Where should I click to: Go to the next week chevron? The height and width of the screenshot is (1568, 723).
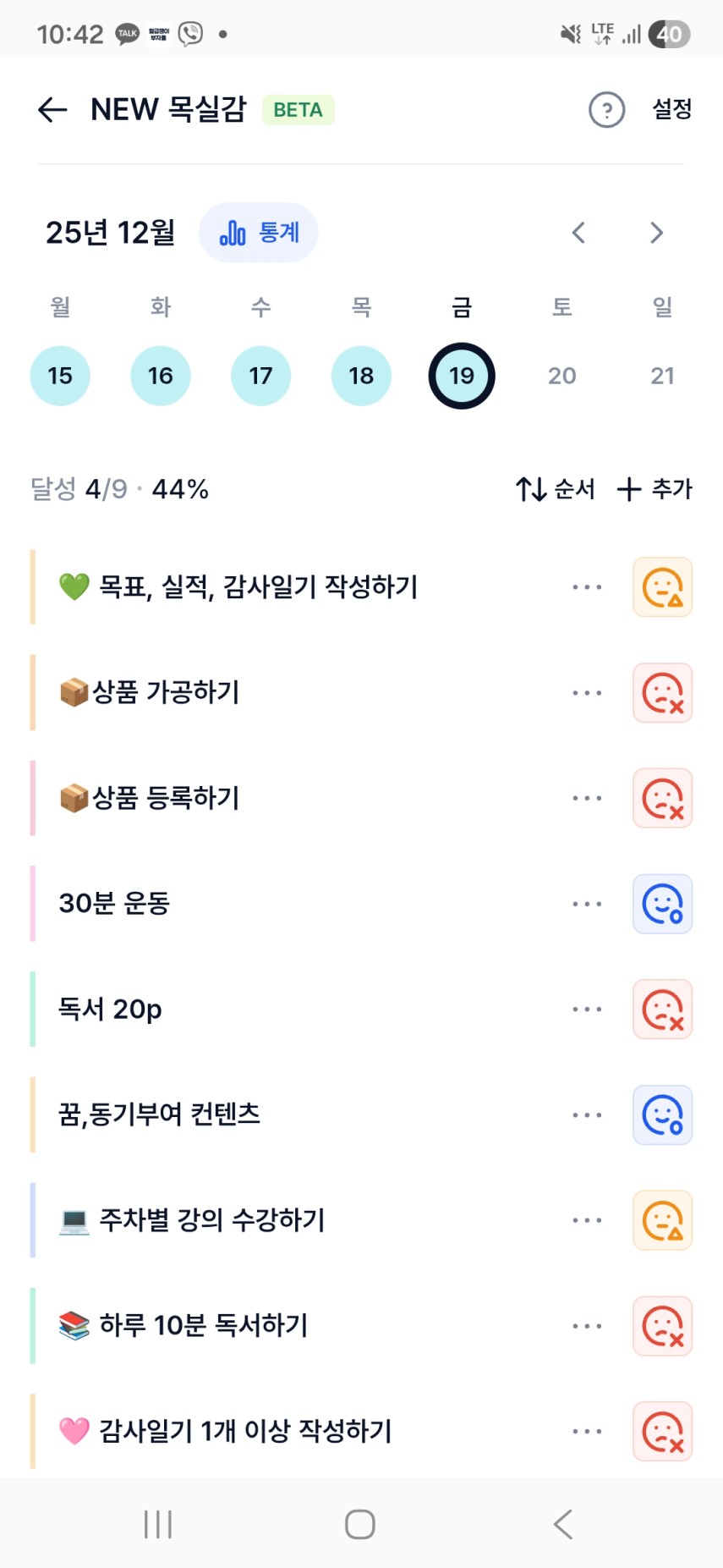click(x=656, y=233)
